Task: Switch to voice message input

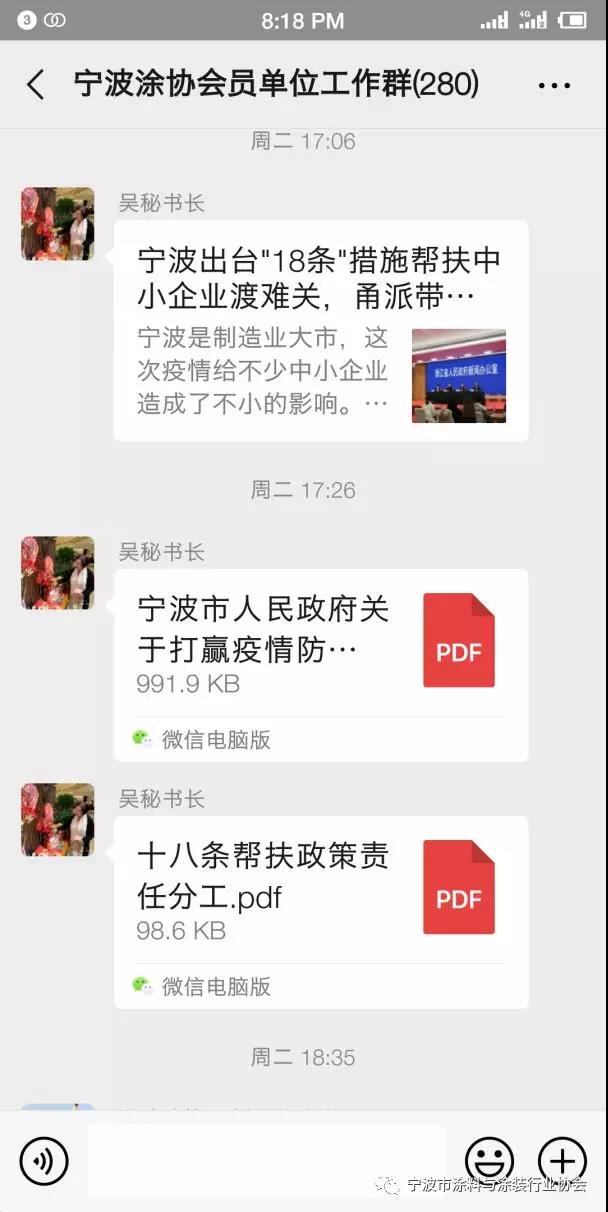Action: [44, 1161]
